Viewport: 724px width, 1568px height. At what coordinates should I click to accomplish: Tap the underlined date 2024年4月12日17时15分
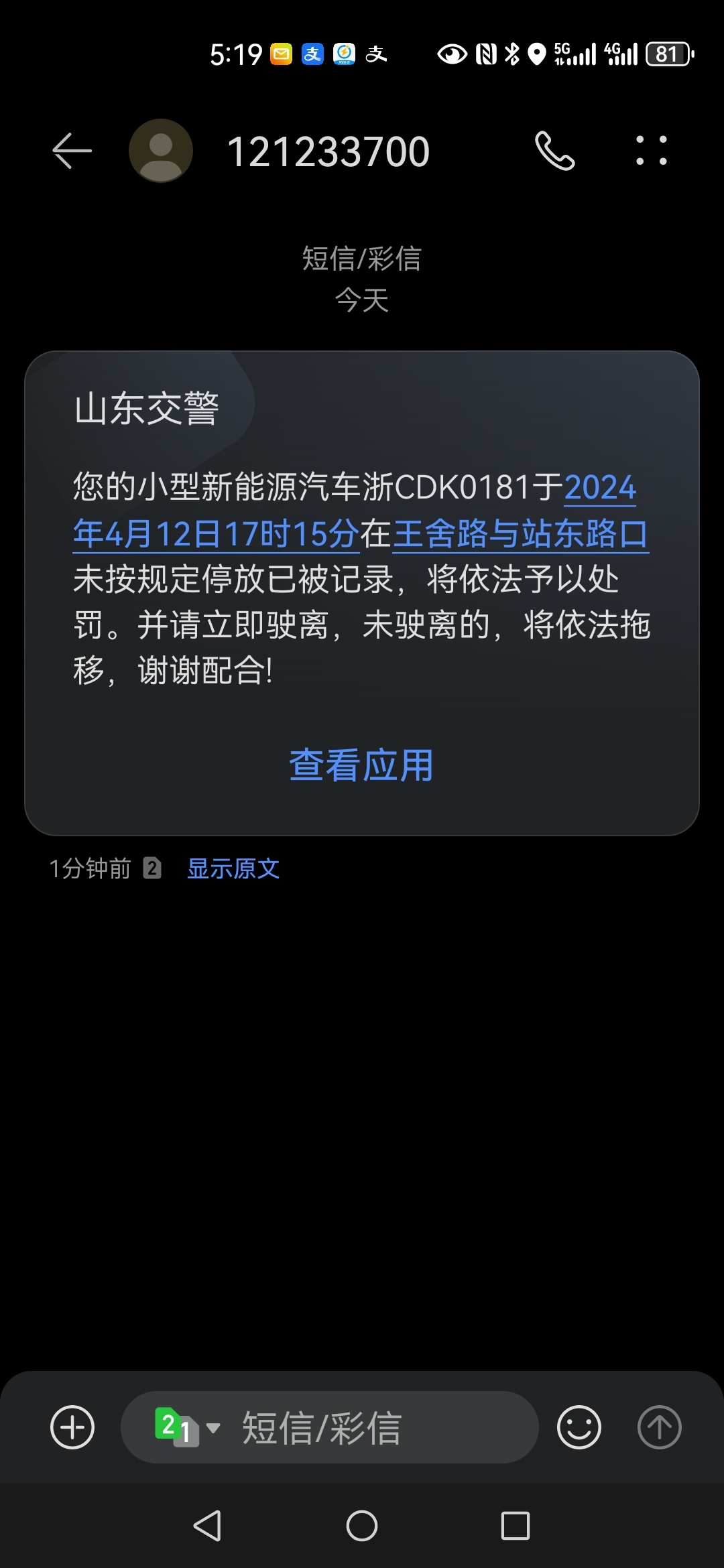(x=215, y=534)
